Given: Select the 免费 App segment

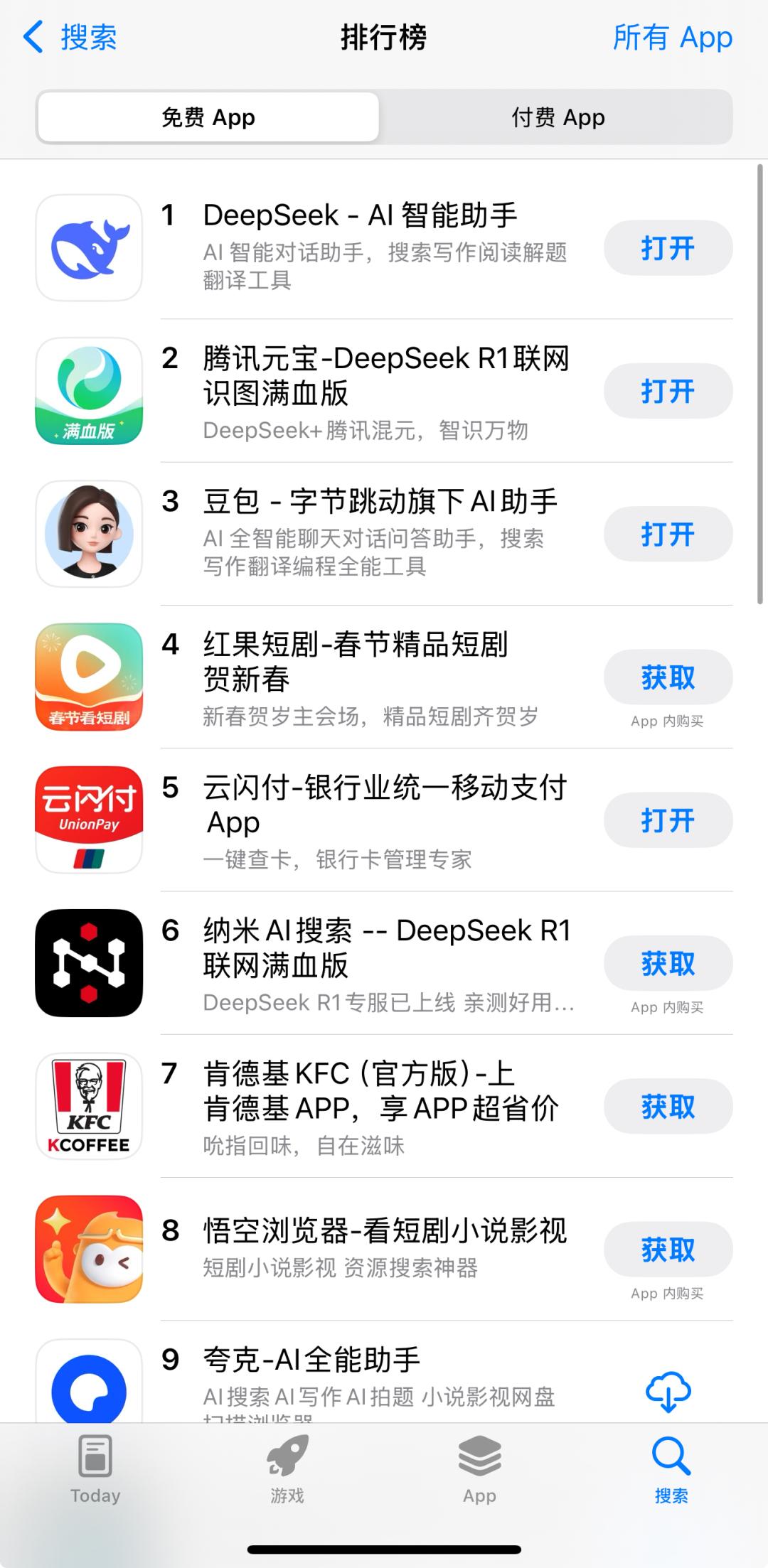Looking at the screenshot, I should pyautogui.click(x=208, y=117).
